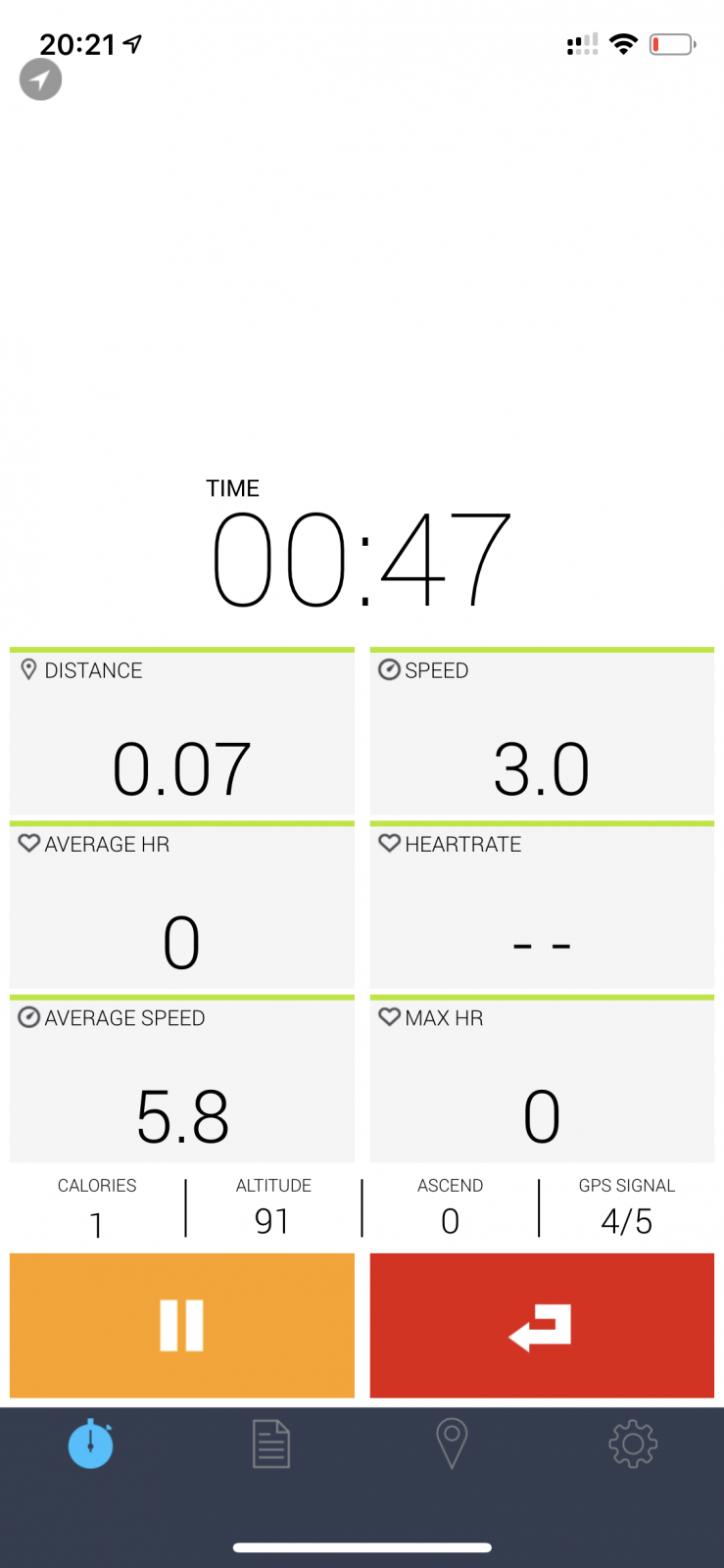The width and height of the screenshot is (724, 1568).
Task: Switch to the stopwatch tab
Action: (90, 1444)
